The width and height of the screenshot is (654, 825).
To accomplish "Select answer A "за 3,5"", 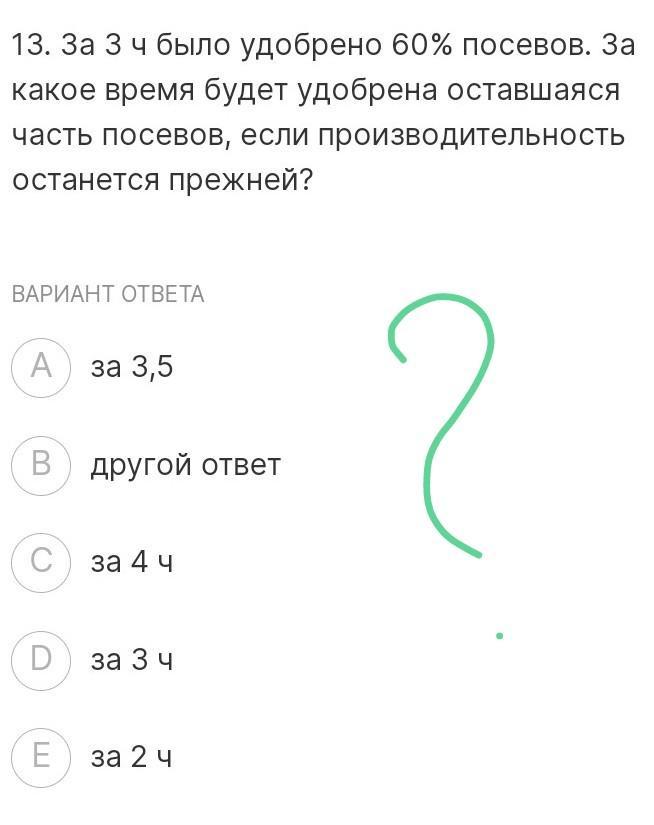I will [x=41, y=367].
